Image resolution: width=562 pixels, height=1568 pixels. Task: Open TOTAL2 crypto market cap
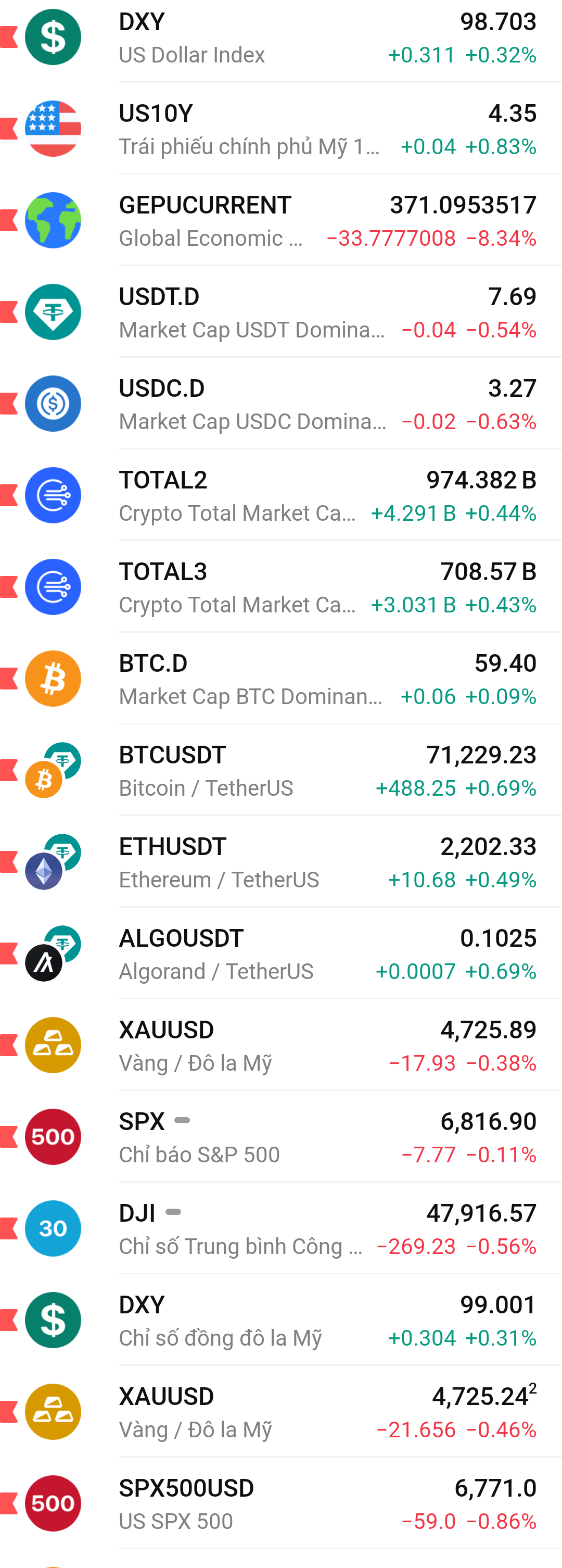click(281, 495)
